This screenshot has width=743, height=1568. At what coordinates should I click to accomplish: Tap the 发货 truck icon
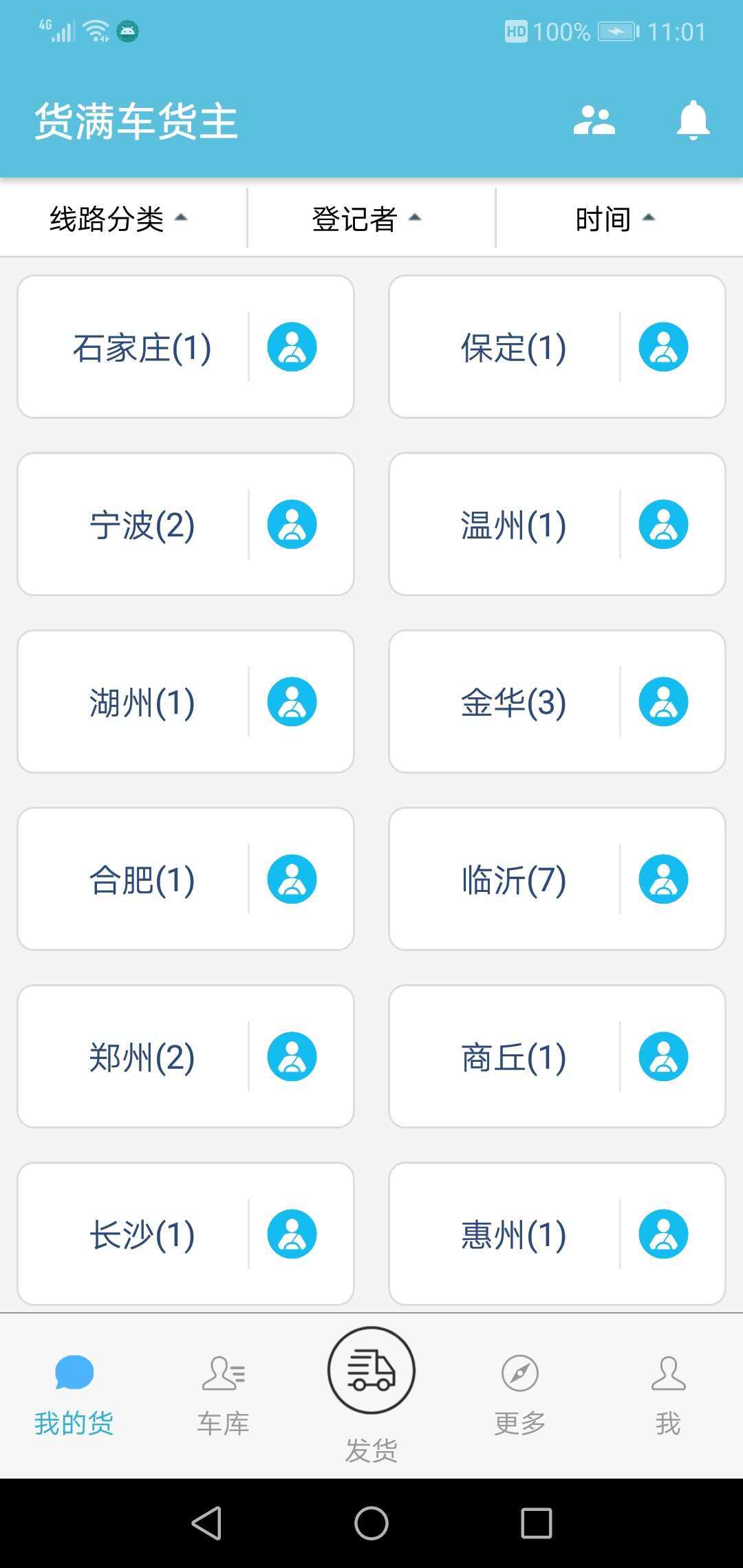(x=370, y=1370)
